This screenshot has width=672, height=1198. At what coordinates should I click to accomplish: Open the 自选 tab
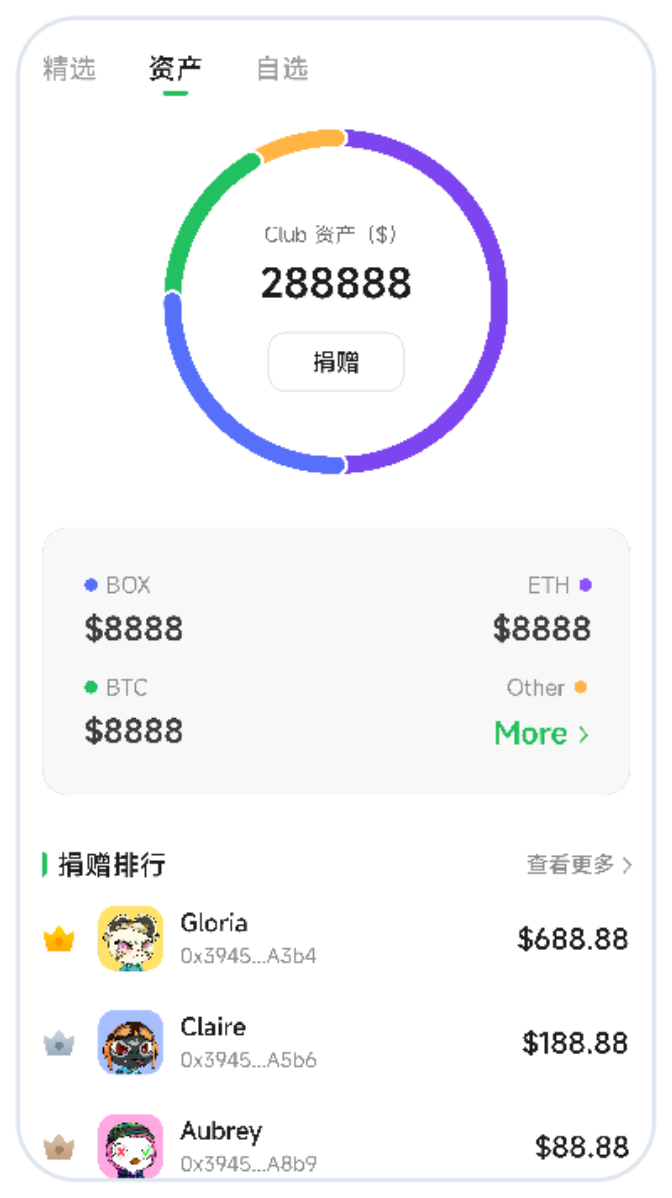click(282, 69)
